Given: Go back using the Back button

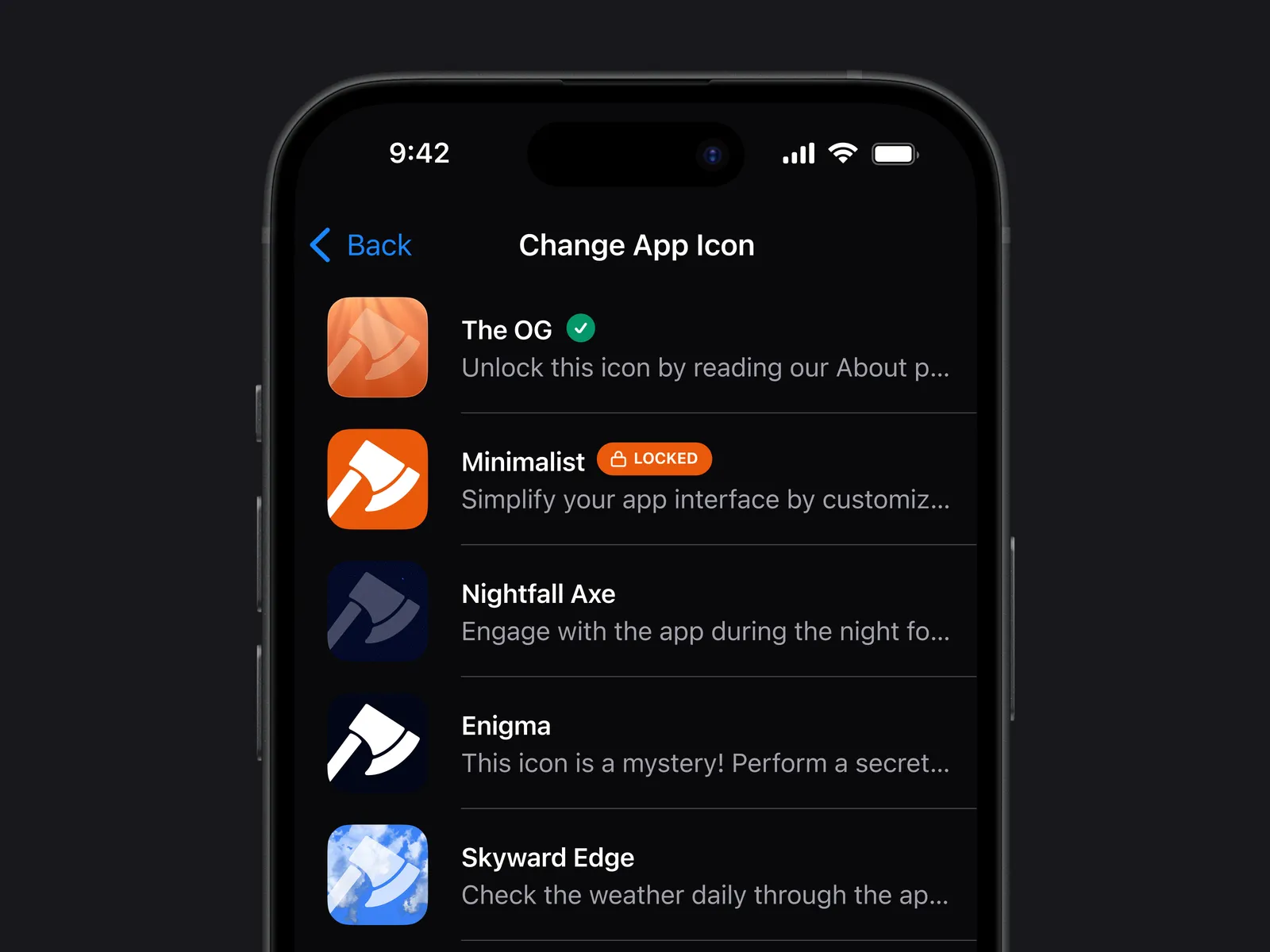Looking at the screenshot, I should point(362,245).
